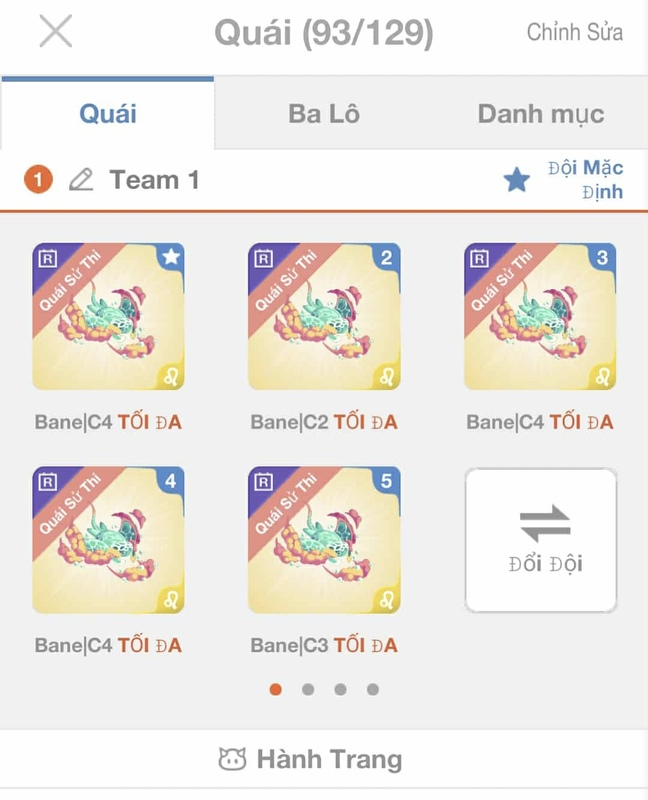Screen dimensions: 648x800
Task: Open the starred Bane|C4 monster card
Action: (108, 316)
